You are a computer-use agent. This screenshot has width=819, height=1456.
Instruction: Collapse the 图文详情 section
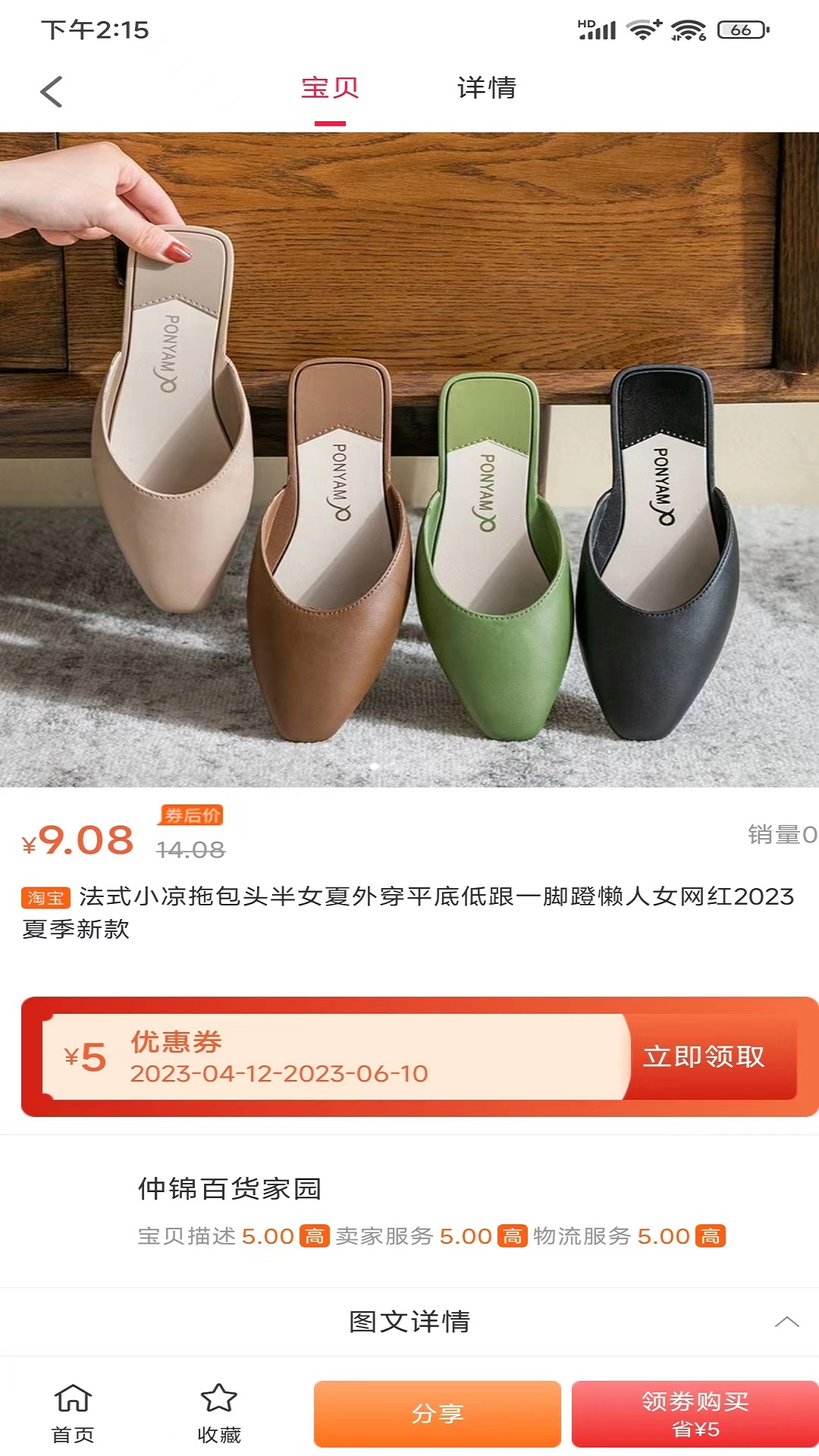tap(786, 1322)
